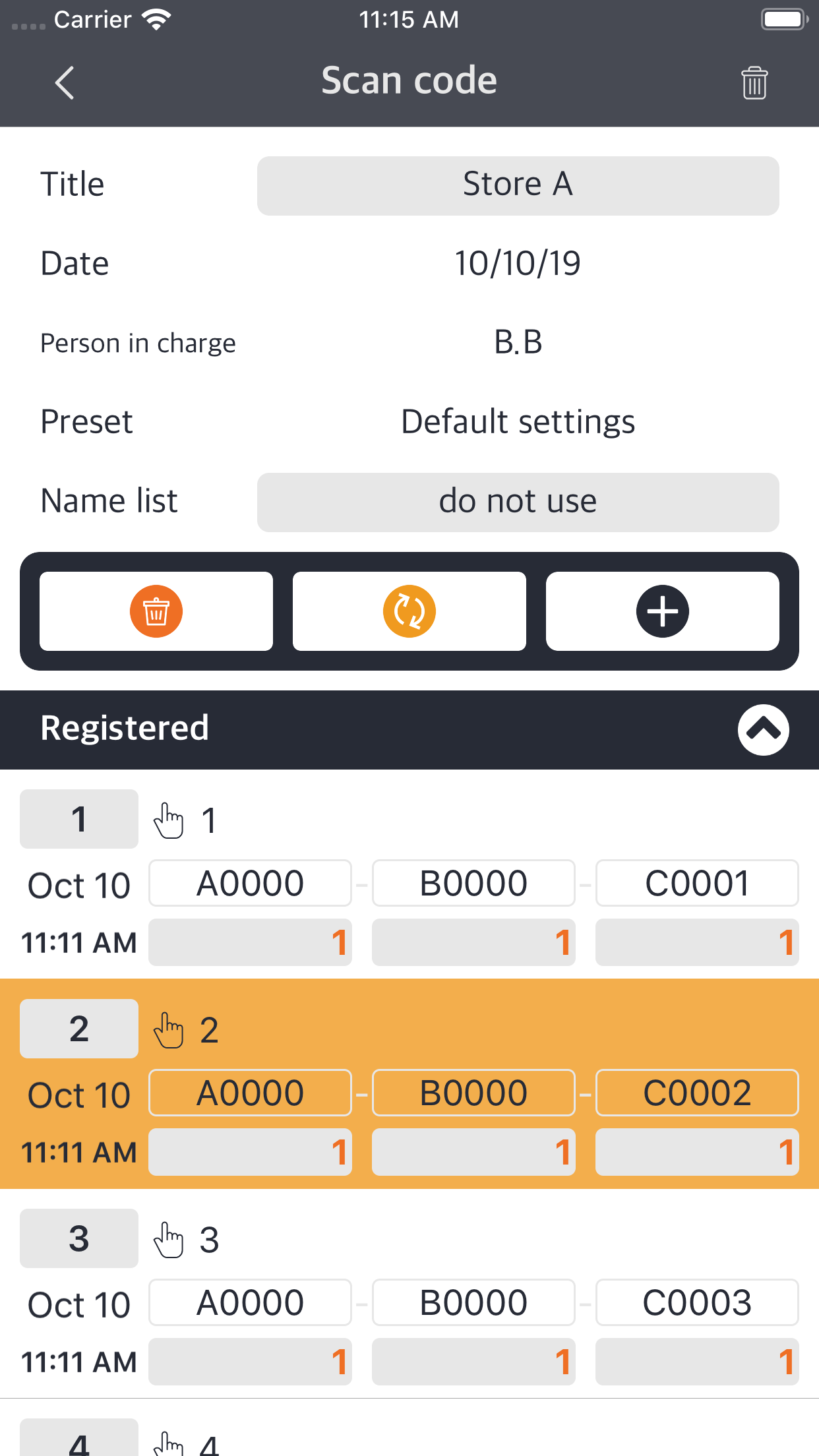819x1456 pixels.
Task: Open the Preset selector showing Default settings
Action: (518, 422)
